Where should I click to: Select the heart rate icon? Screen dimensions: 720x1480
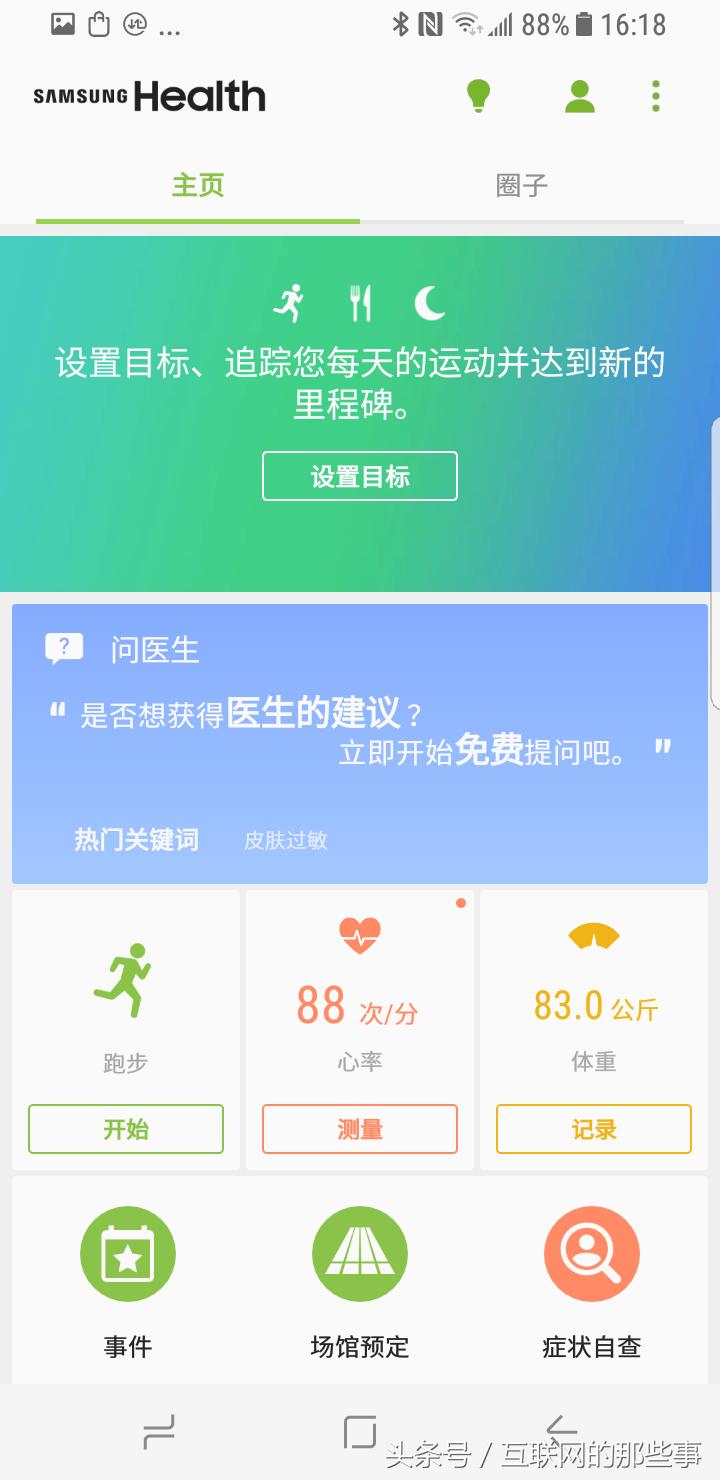359,932
